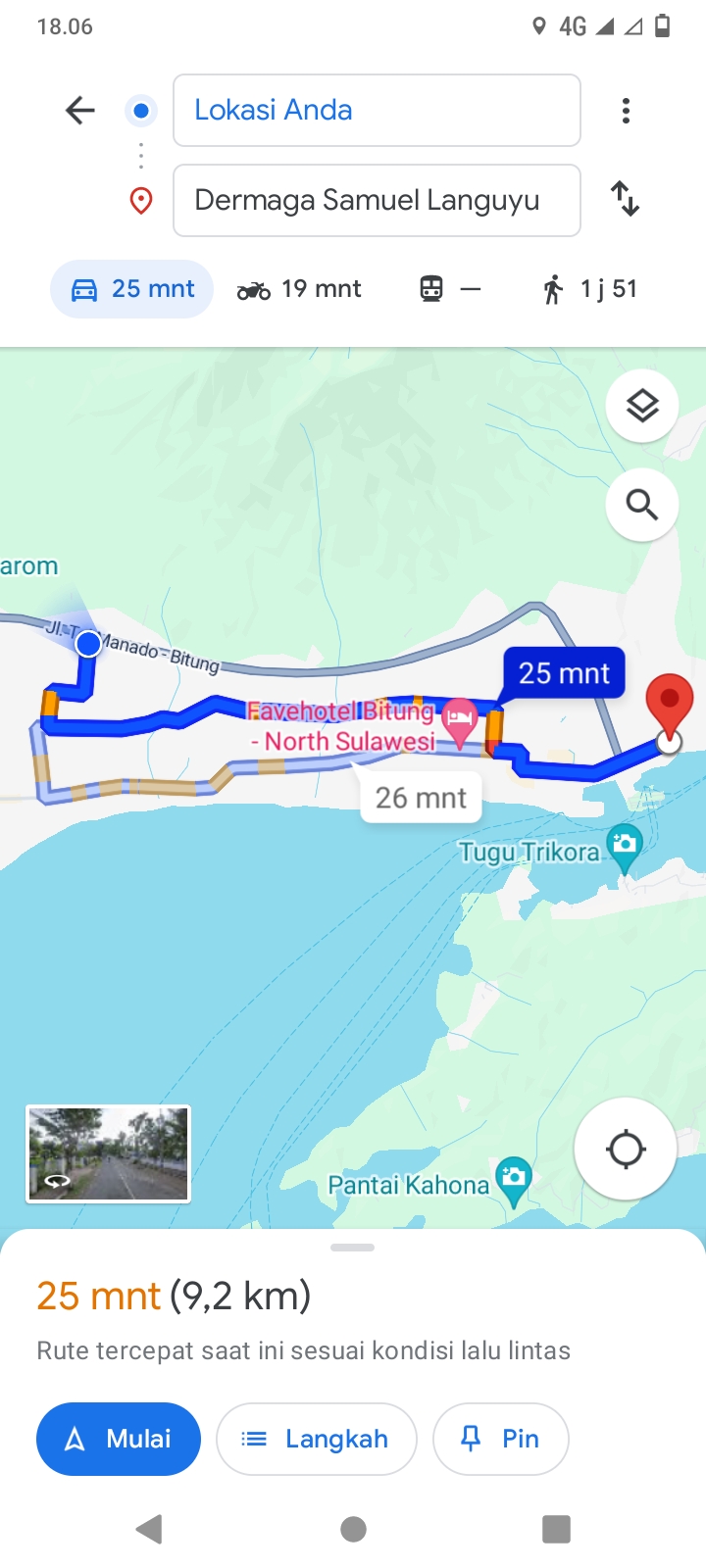Swap start and destination locations
706x1568 pixels.
click(626, 199)
